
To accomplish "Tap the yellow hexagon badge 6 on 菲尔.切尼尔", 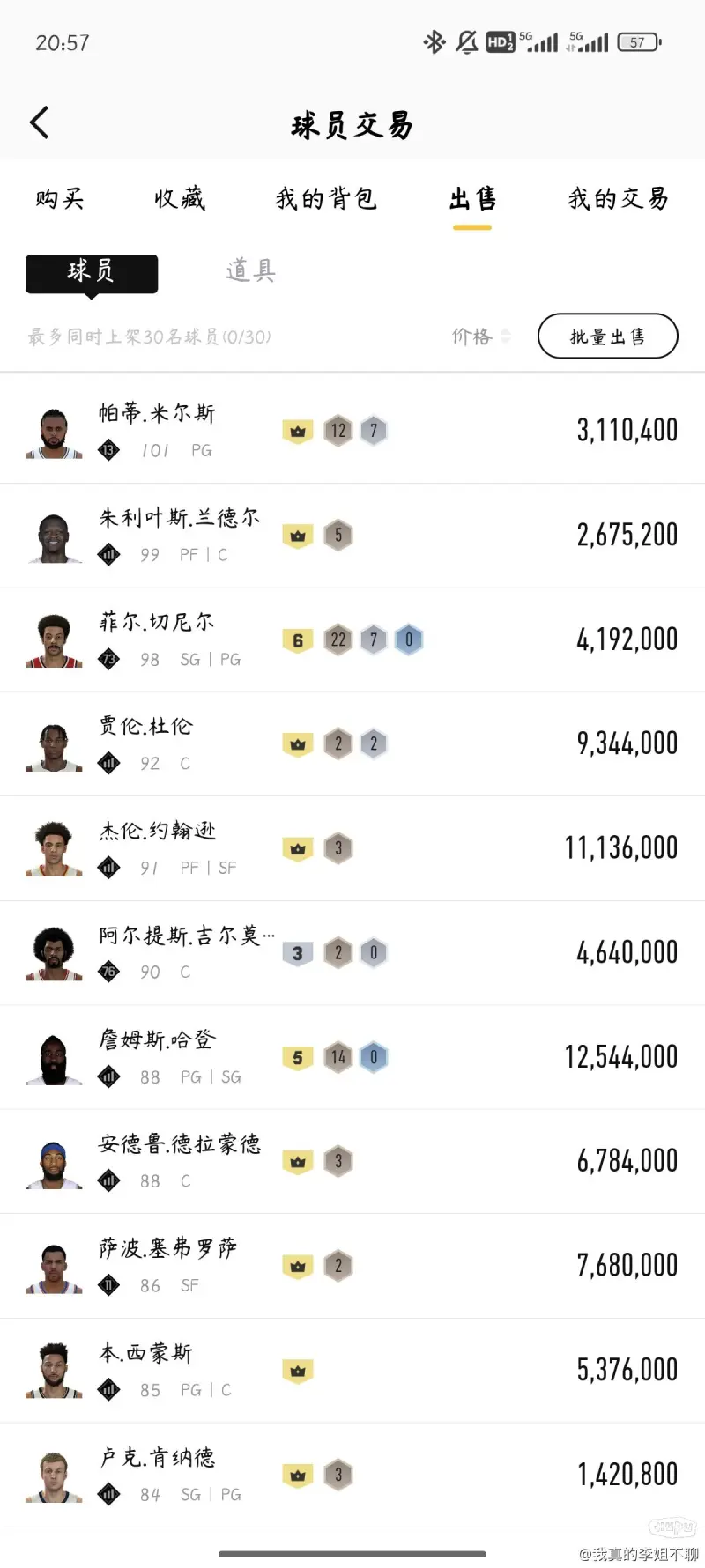I will coord(298,640).
